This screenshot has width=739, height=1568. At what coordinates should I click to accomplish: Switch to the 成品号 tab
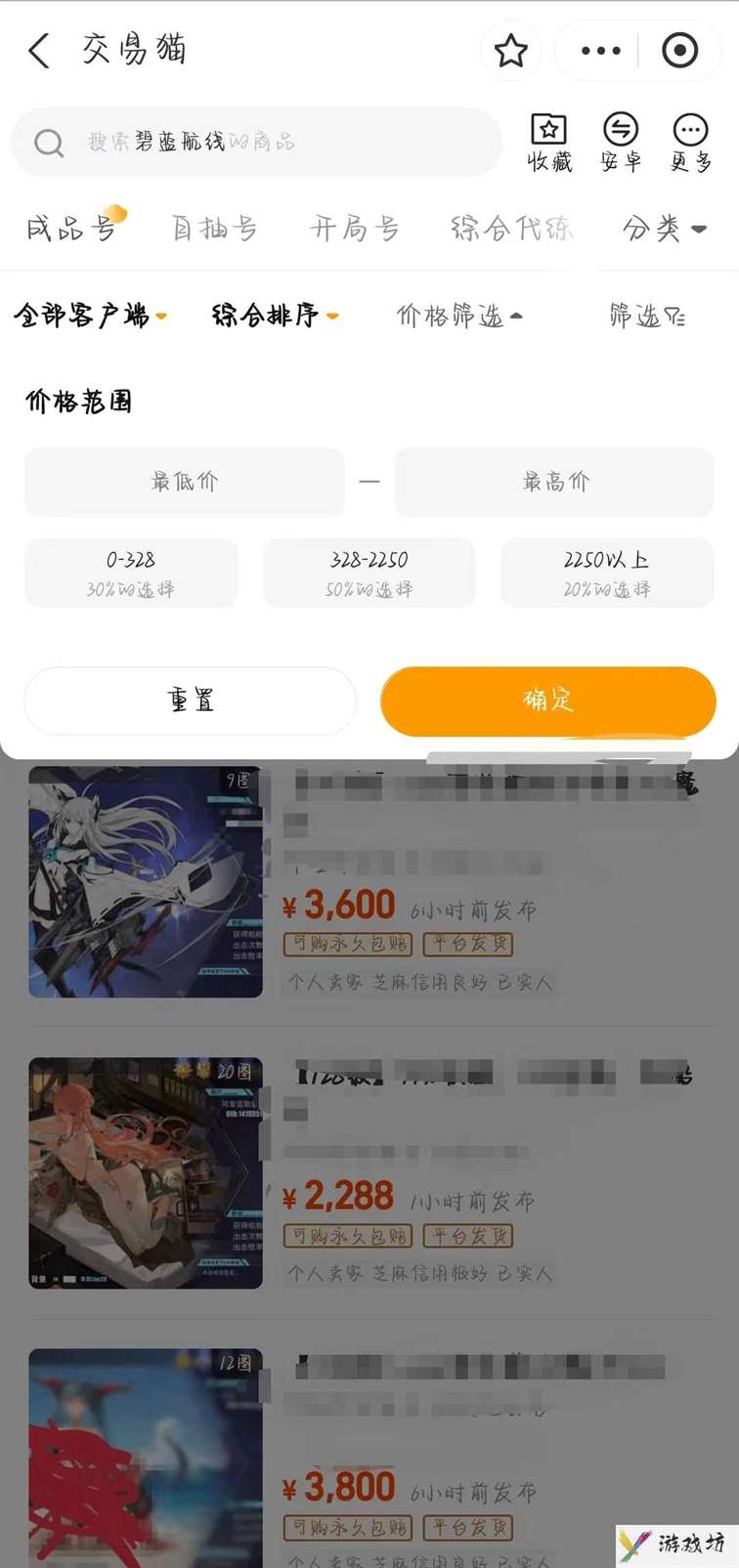70,229
